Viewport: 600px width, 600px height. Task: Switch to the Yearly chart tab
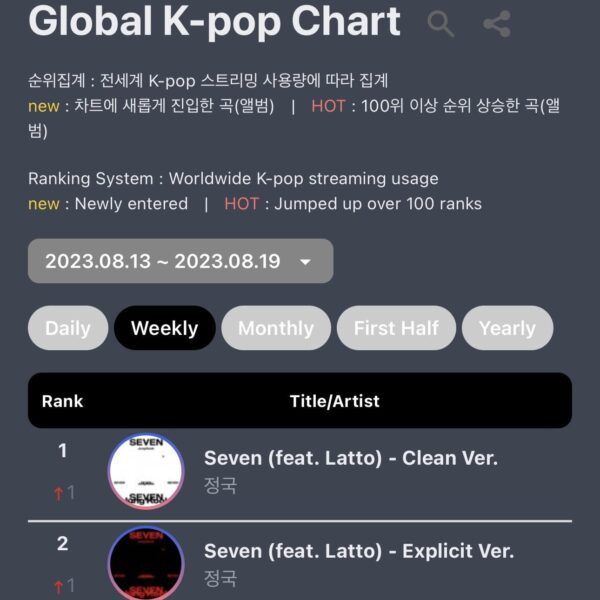click(507, 328)
